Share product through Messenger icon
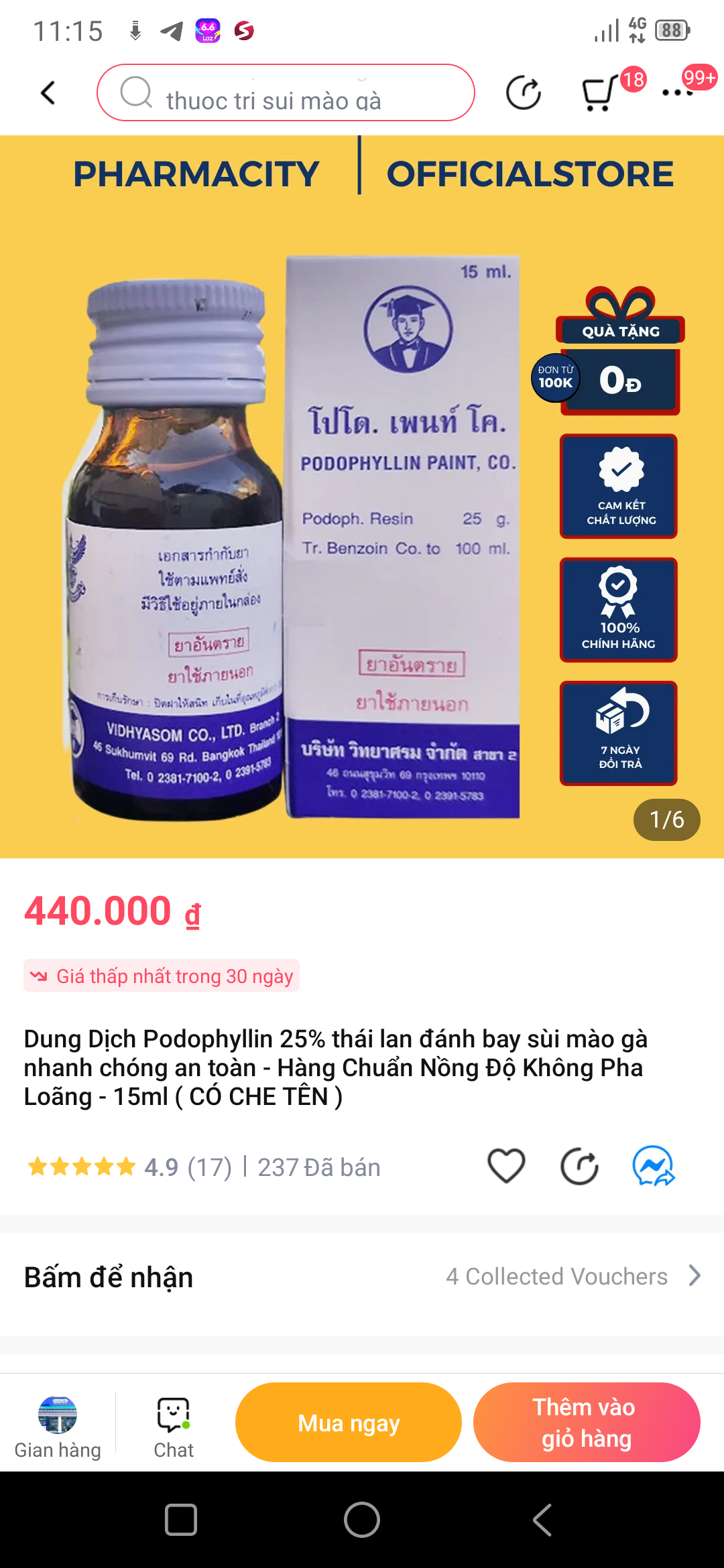724x1568 pixels. pos(654,1166)
